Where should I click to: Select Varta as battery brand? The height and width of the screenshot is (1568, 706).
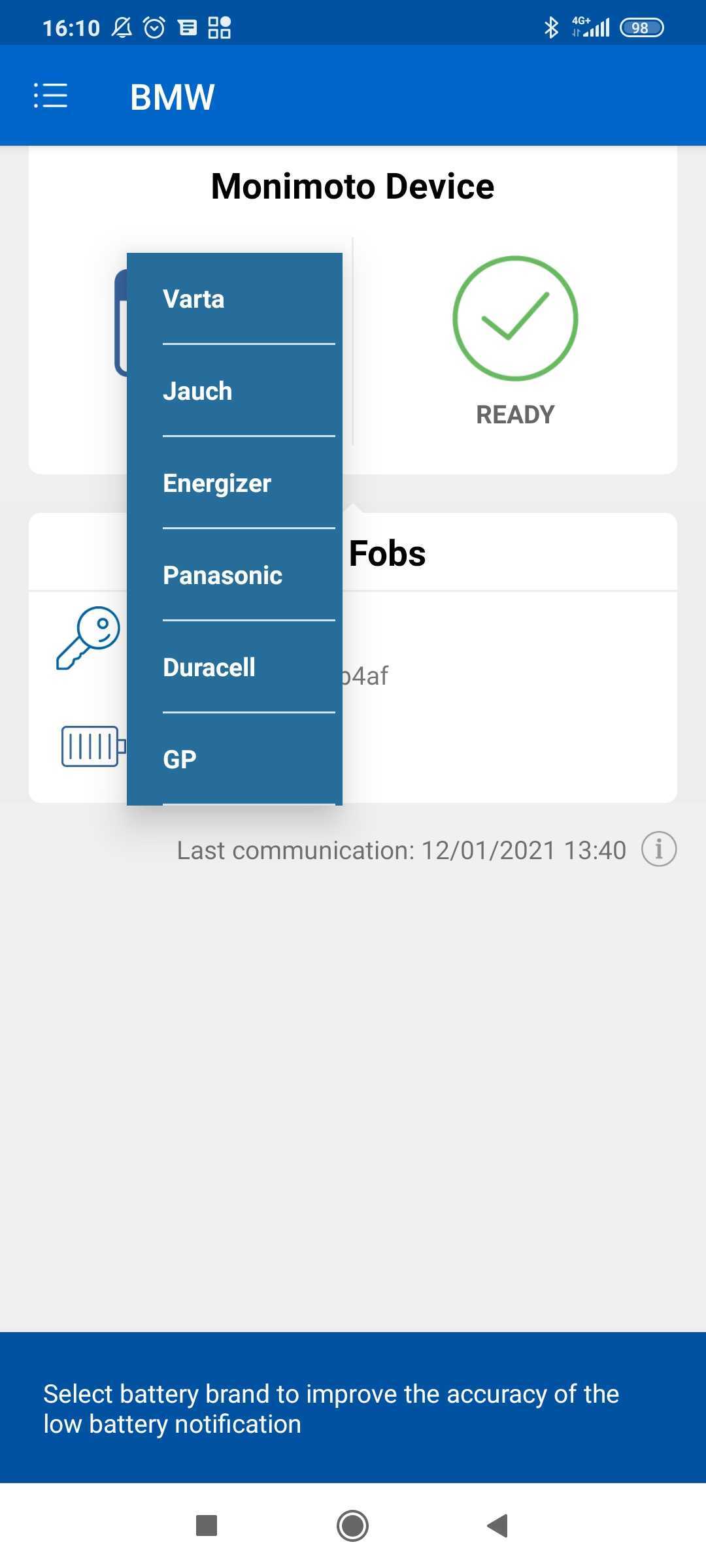234,299
